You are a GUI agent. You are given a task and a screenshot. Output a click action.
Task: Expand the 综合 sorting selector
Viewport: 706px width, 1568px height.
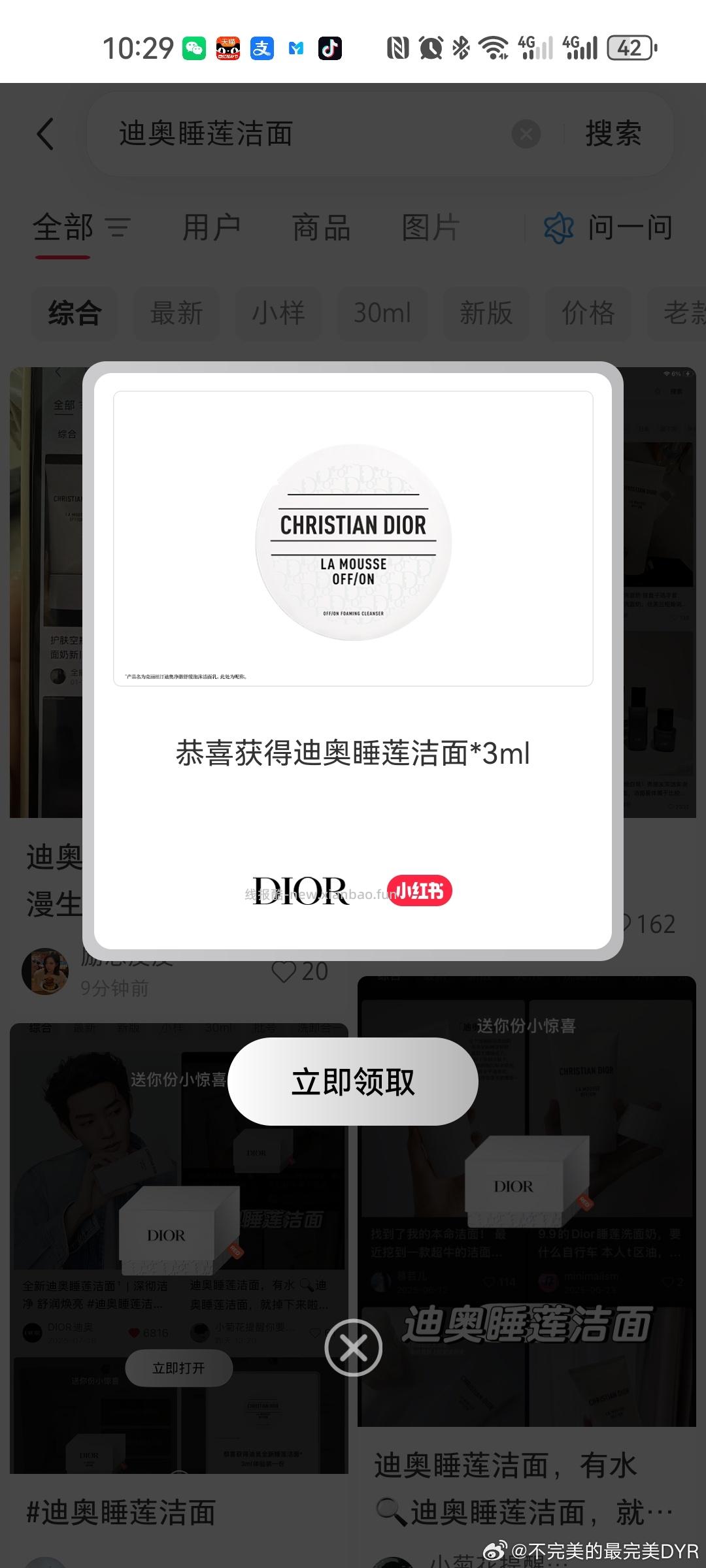point(74,314)
